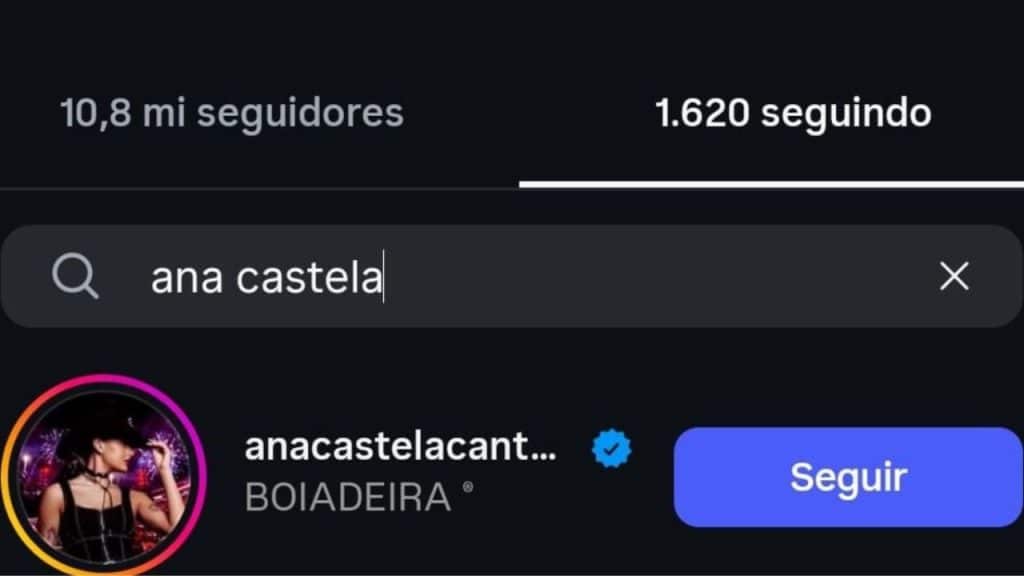Select the 1.620 seguindo tab
Viewport: 1024px width, 576px height.
[x=792, y=113]
